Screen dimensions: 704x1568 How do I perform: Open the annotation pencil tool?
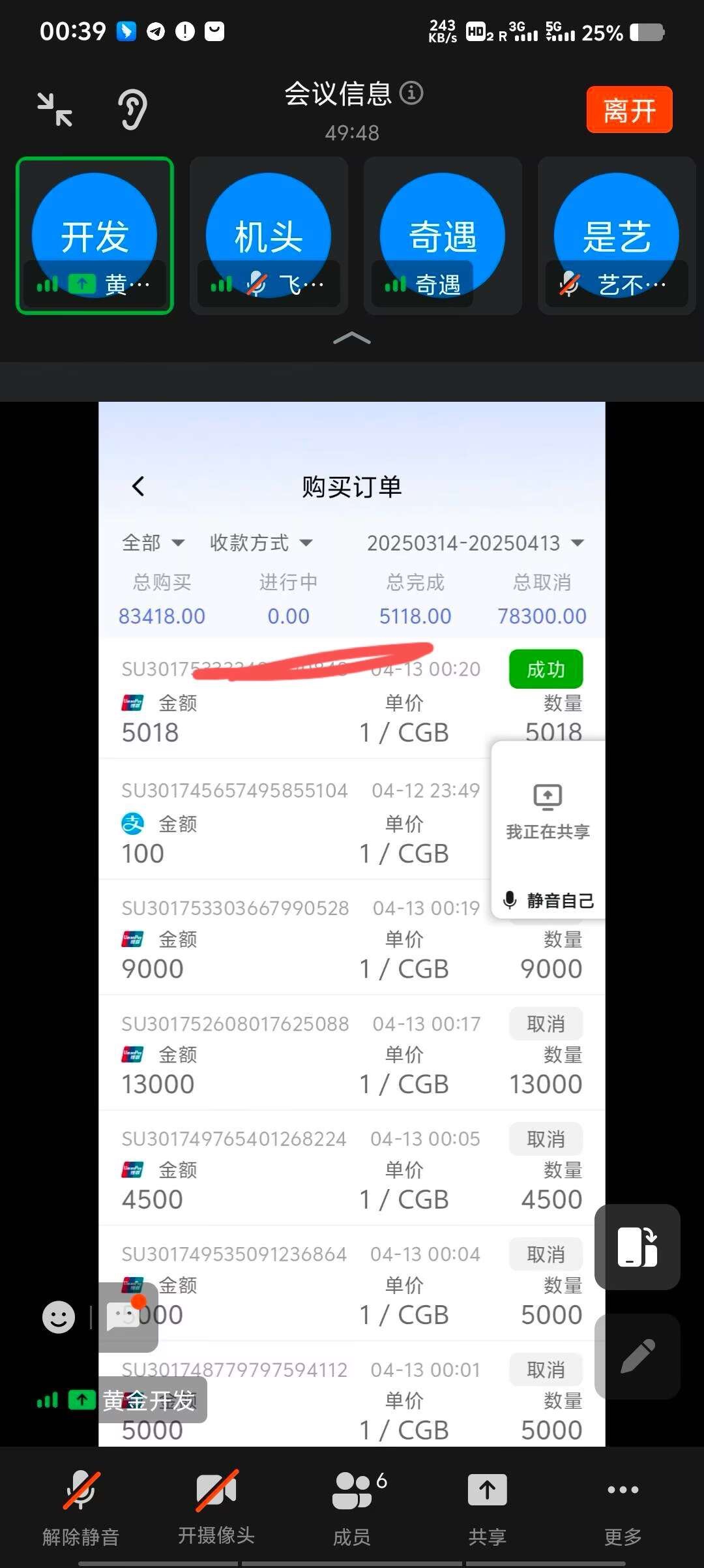638,1356
